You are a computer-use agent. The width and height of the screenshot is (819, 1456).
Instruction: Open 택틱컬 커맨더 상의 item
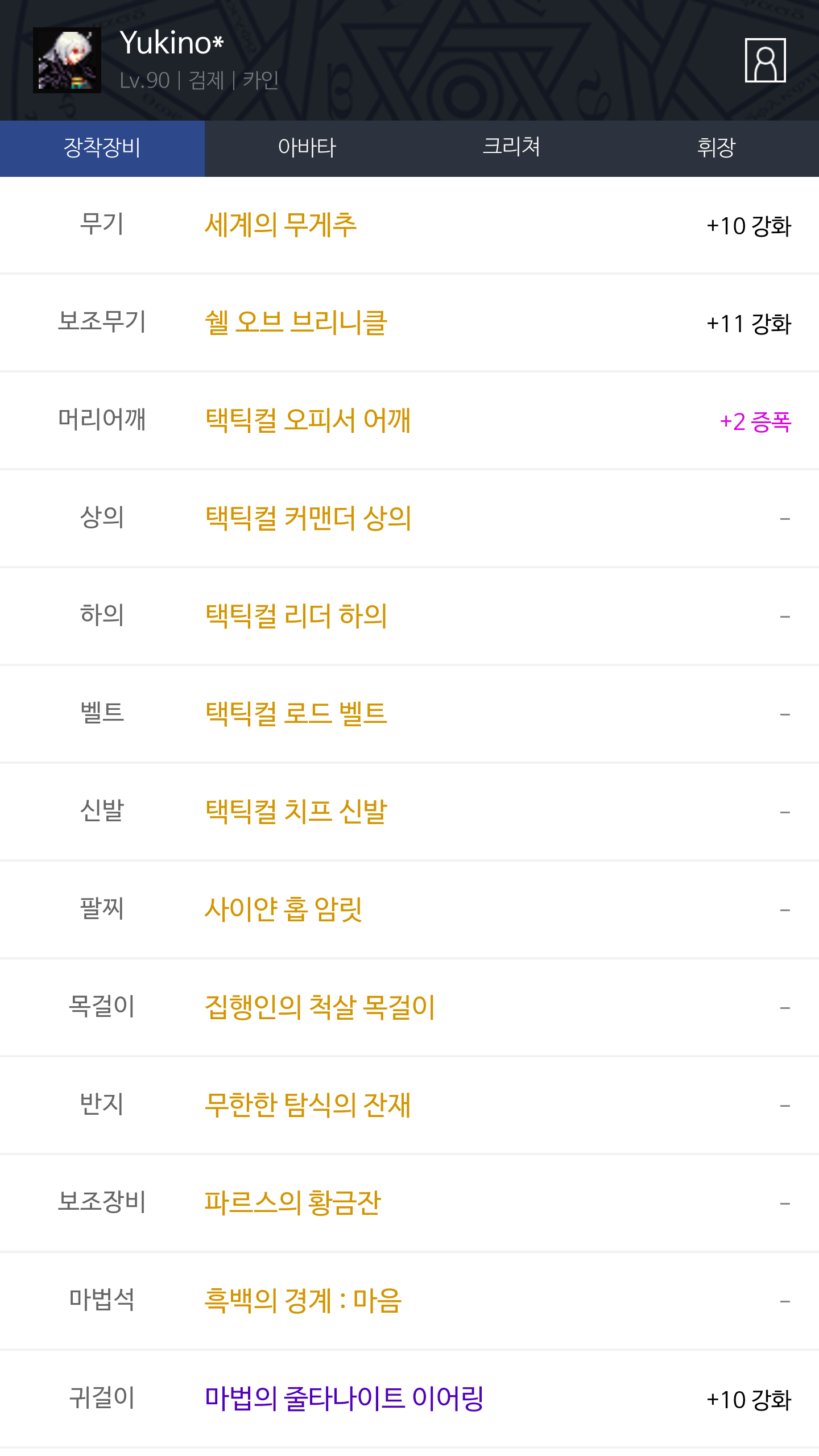[409, 519]
